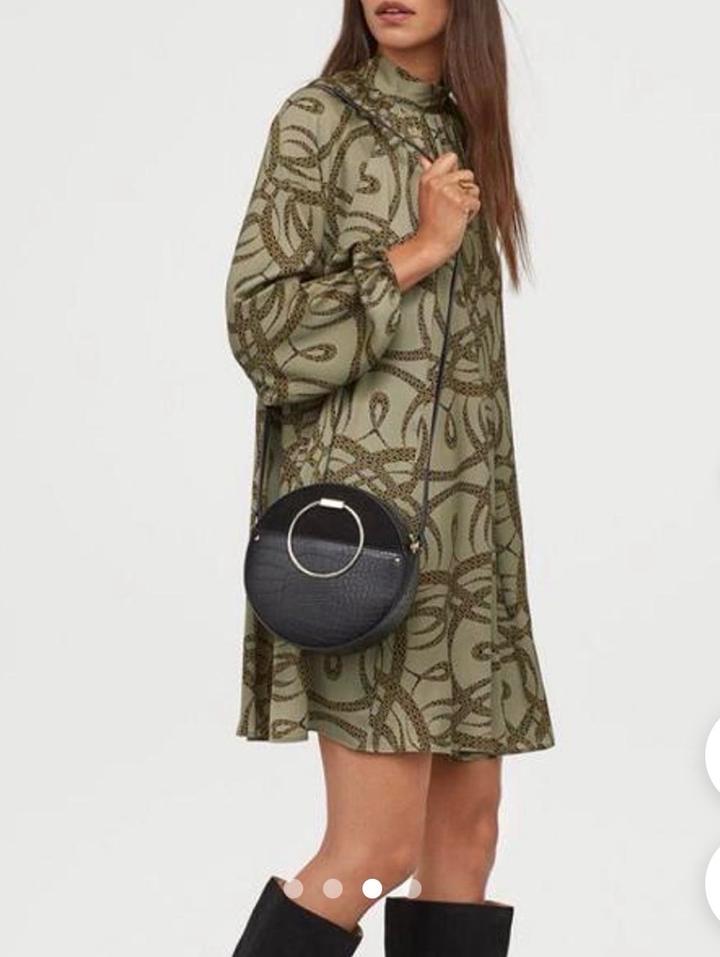Select the second image indicator dot

coord(332,888)
